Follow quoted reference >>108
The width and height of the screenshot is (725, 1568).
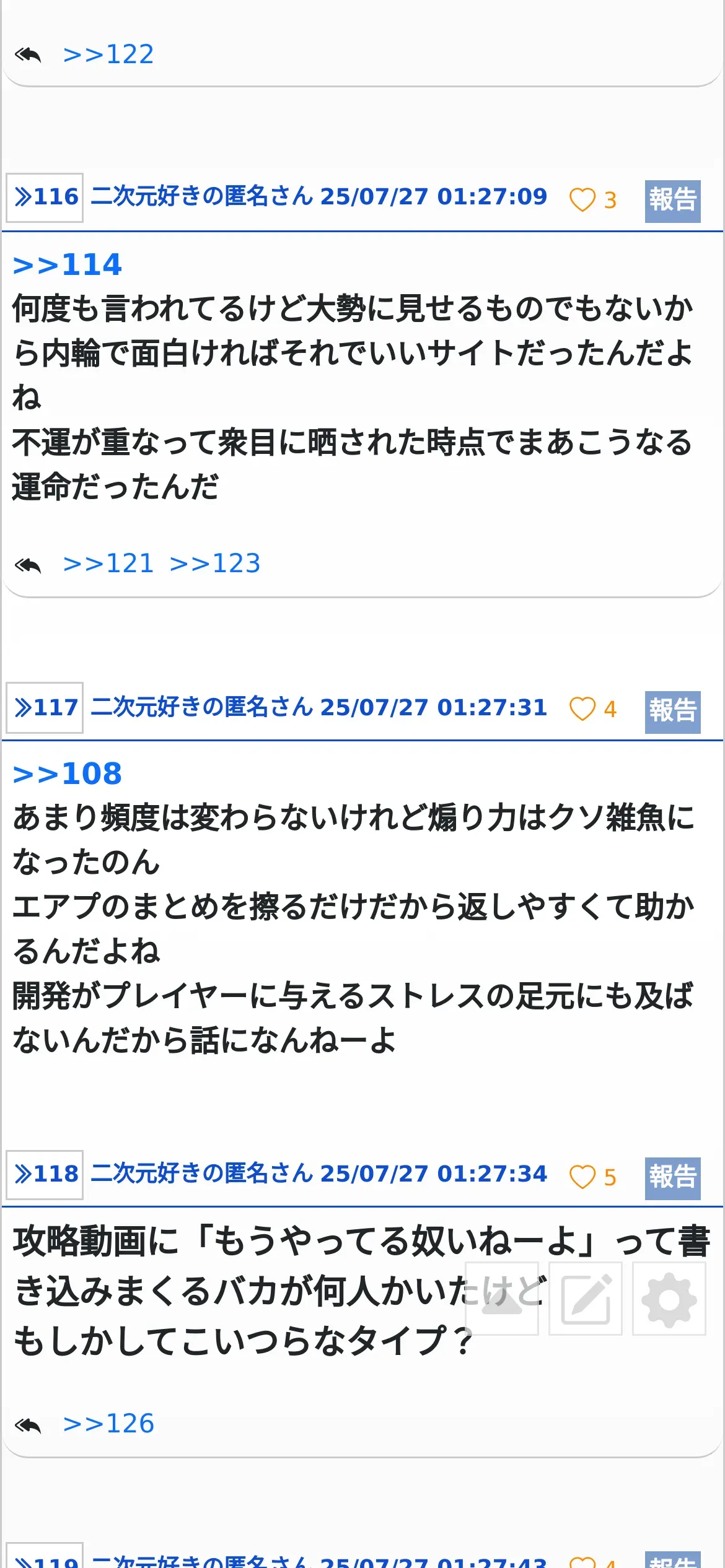(67, 773)
